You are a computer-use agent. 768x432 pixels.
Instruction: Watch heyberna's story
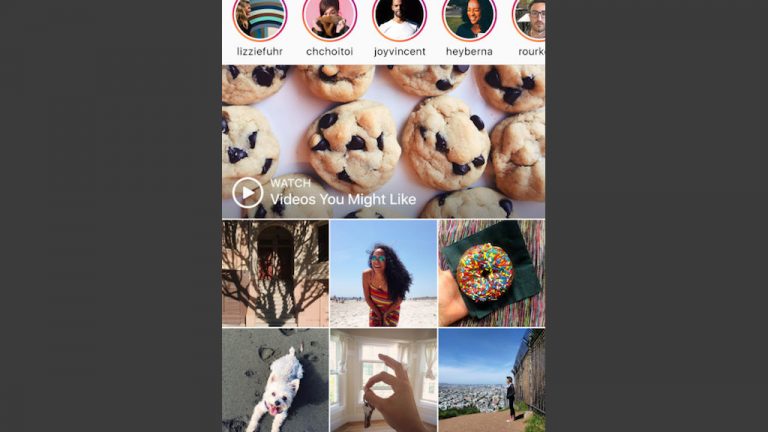click(470, 19)
